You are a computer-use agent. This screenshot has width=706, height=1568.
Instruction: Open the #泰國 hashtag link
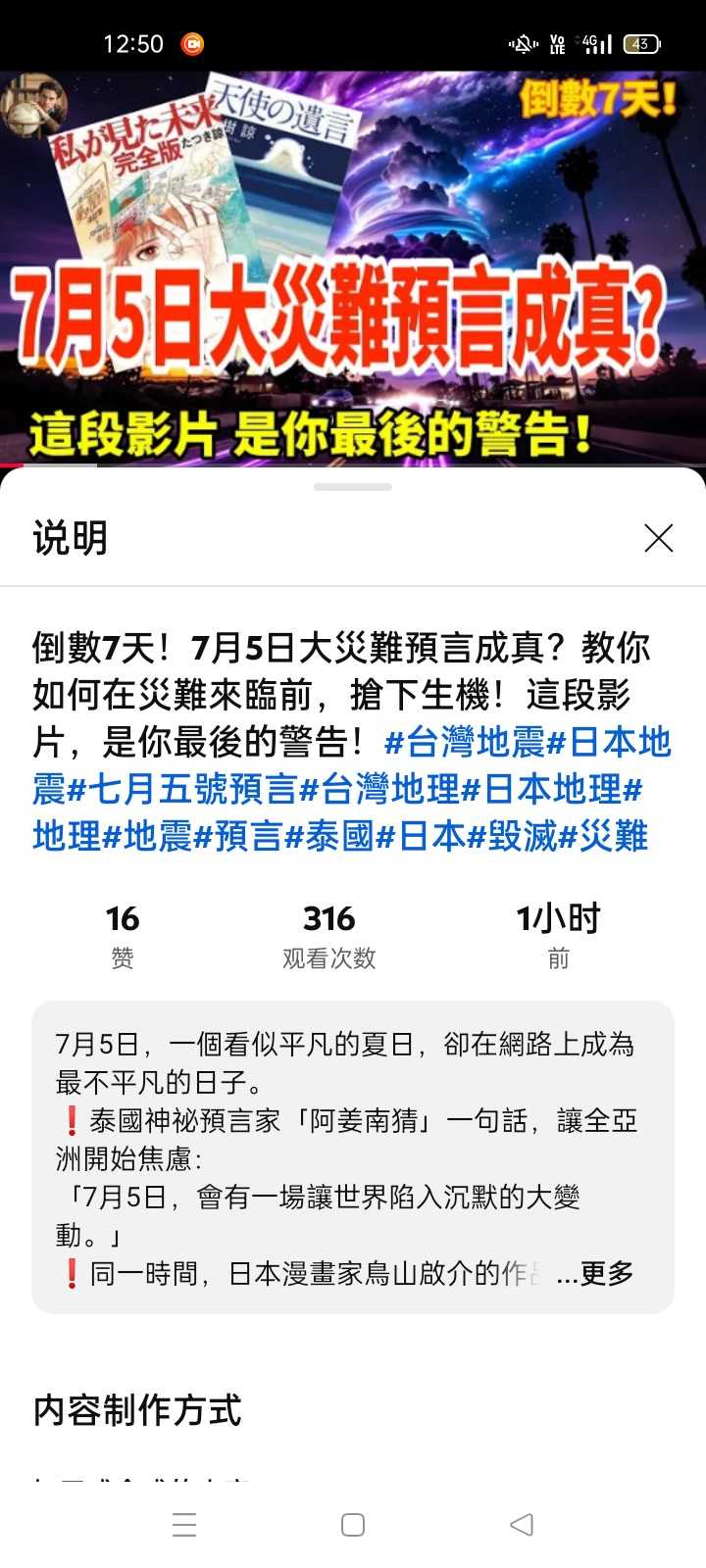click(x=329, y=837)
